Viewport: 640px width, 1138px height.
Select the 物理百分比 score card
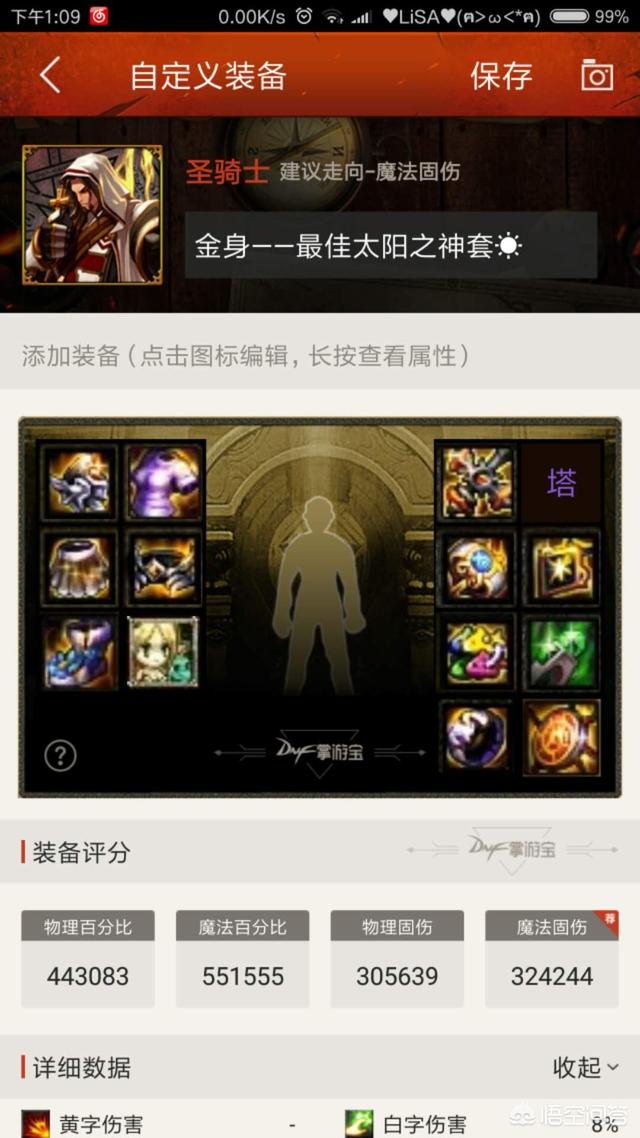point(88,958)
